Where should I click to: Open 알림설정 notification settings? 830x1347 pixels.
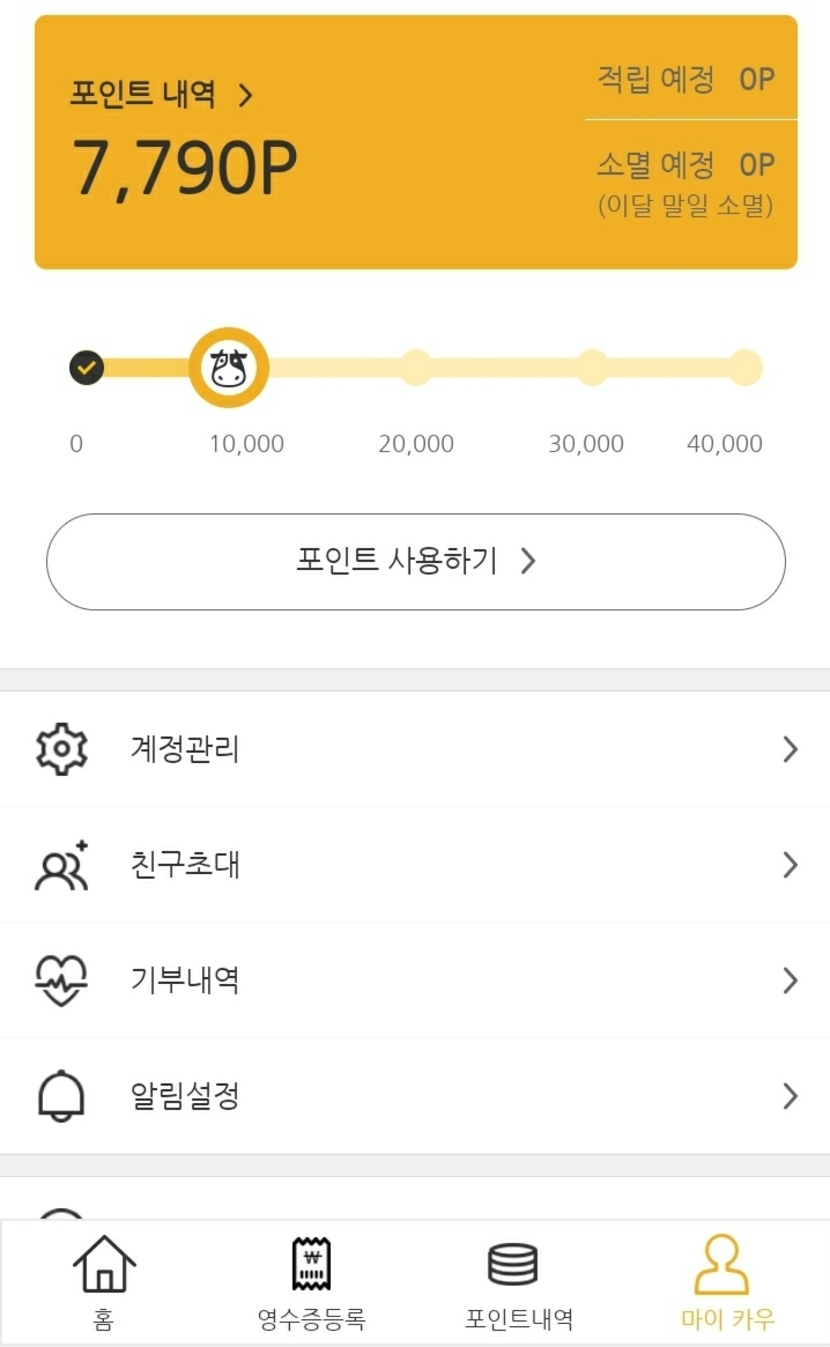(x=415, y=1096)
